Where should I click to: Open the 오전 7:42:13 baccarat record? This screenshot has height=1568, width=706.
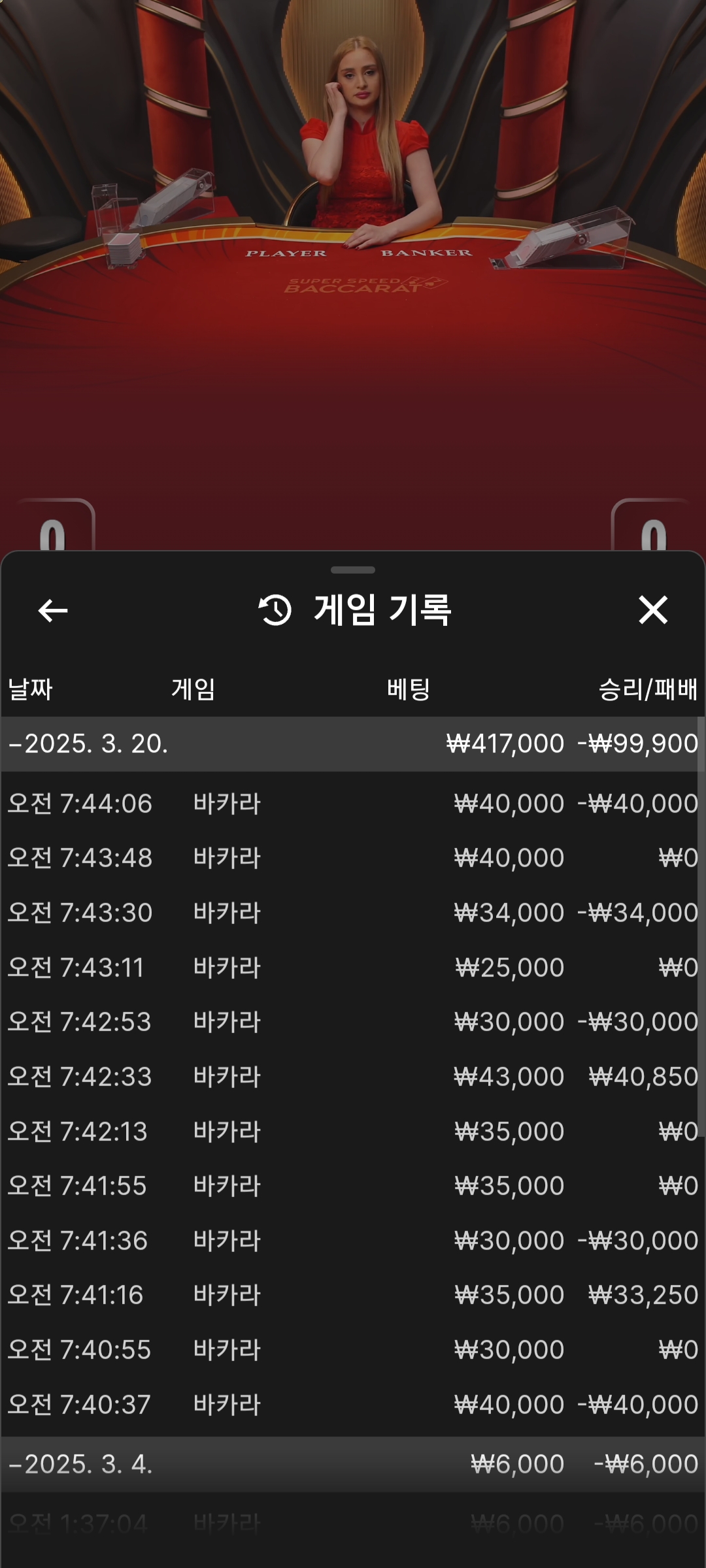pyautogui.click(x=353, y=1131)
